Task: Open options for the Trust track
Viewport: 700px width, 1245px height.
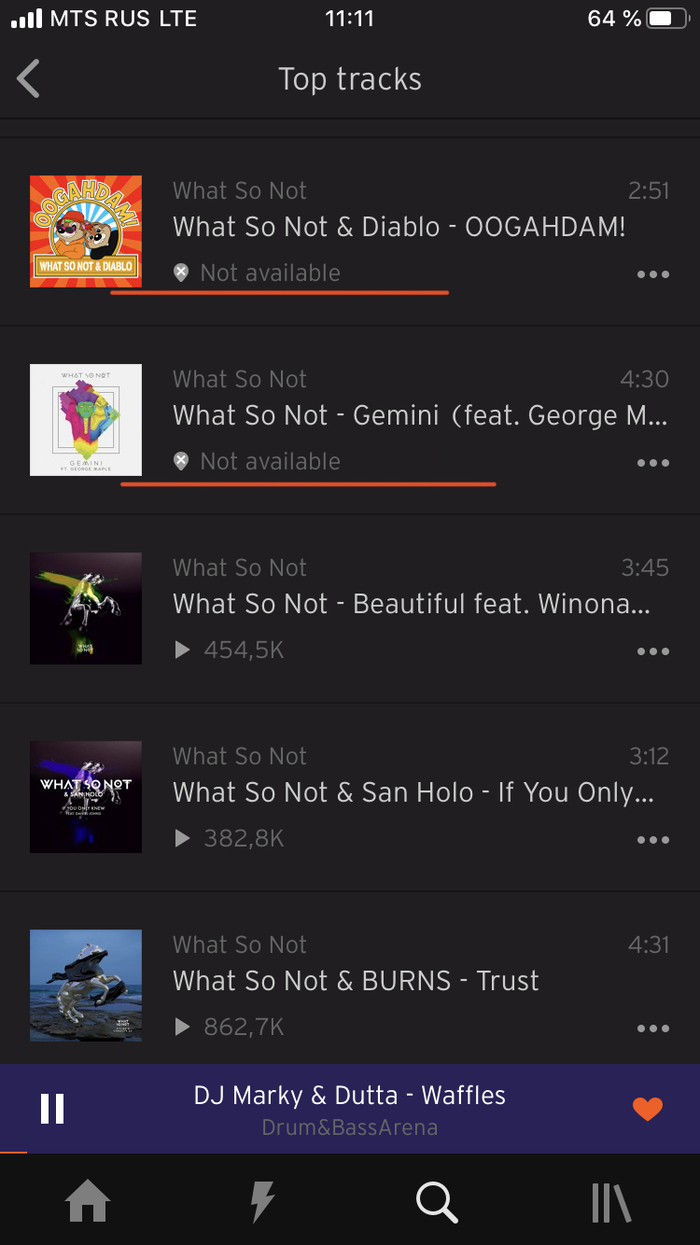Action: [x=652, y=1028]
